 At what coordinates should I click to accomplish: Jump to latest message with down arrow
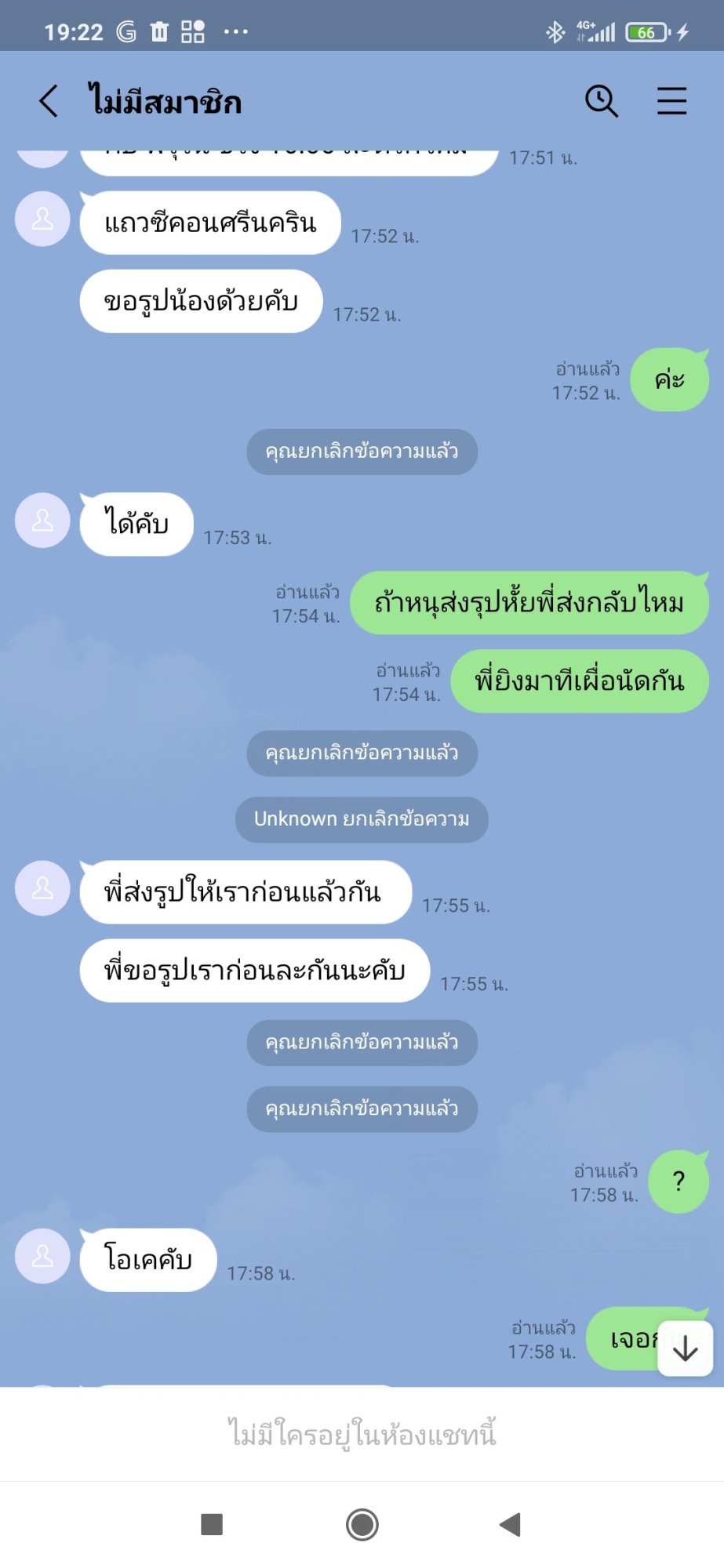pos(685,1348)
